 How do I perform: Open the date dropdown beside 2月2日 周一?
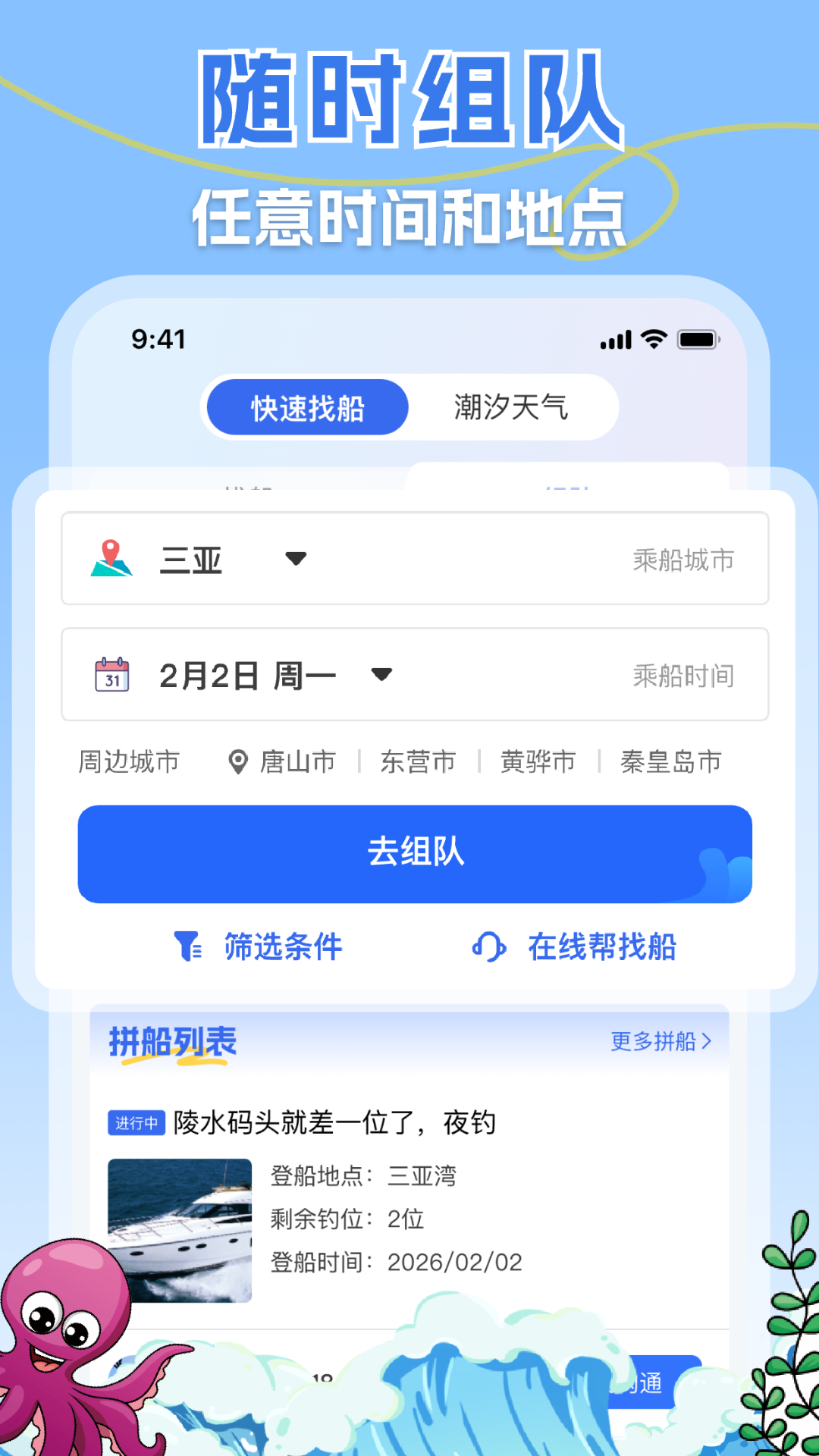383,674
